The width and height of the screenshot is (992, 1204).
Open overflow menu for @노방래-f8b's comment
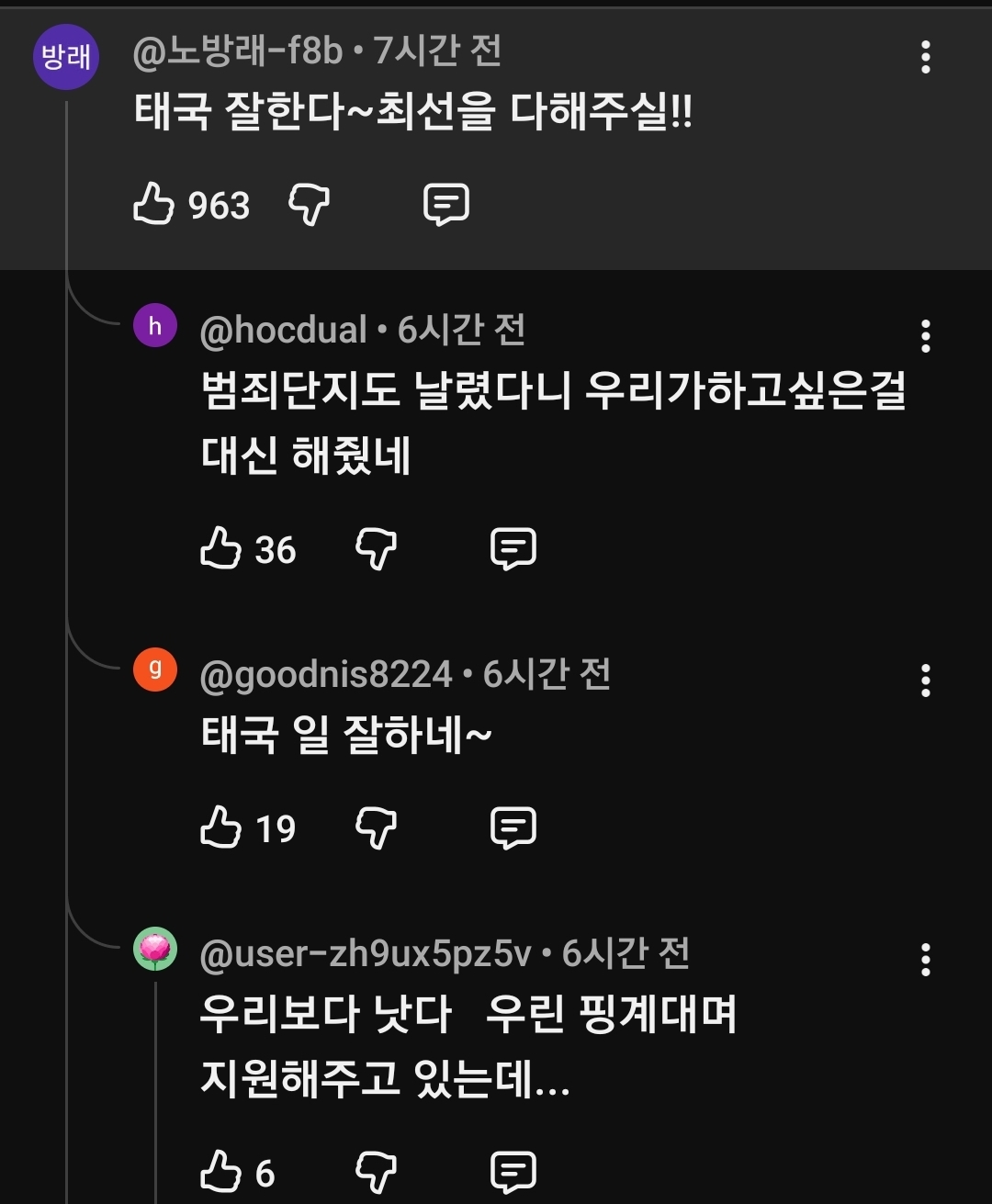pyautogui.click(x=925, y=57)
